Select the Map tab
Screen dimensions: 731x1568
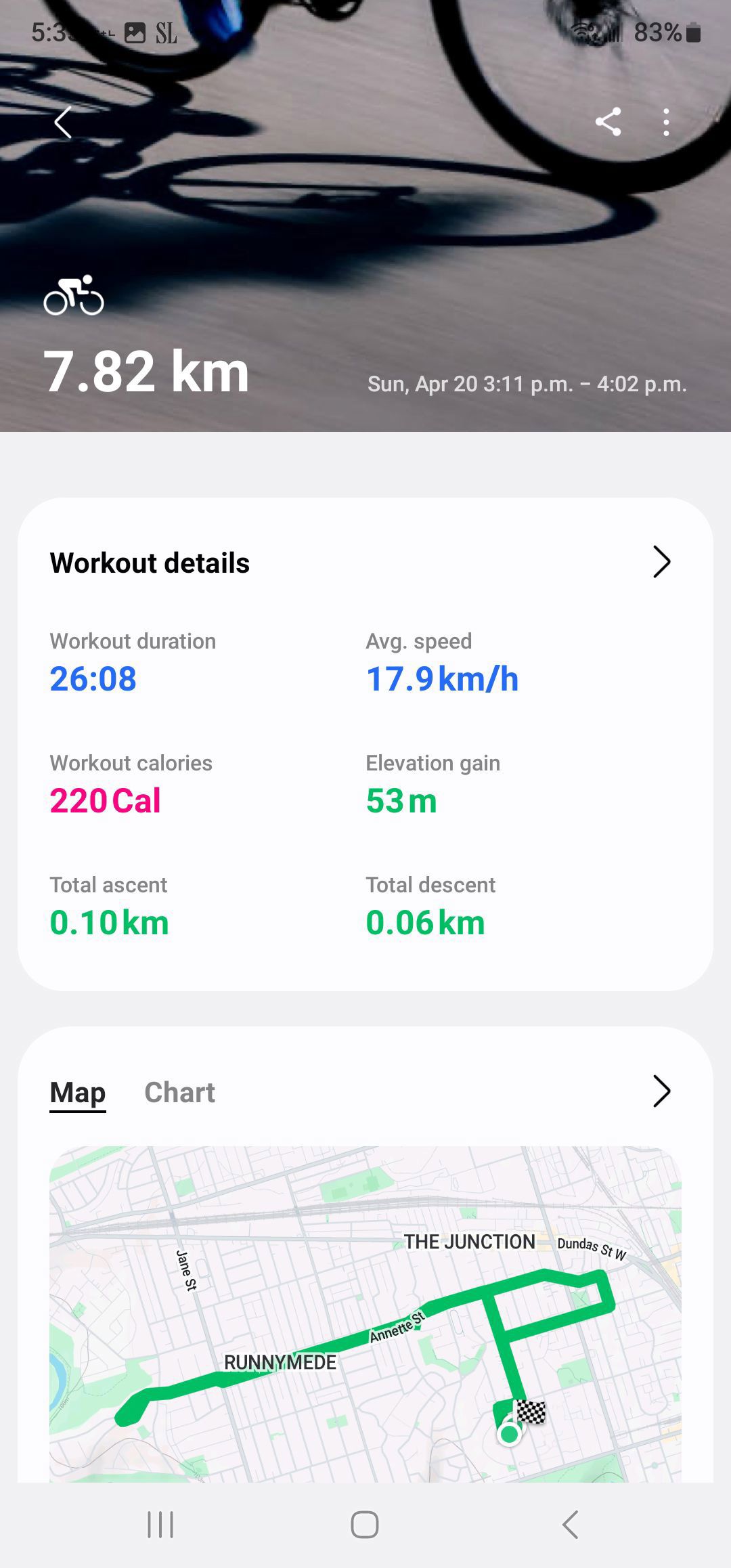(78, 1093)
